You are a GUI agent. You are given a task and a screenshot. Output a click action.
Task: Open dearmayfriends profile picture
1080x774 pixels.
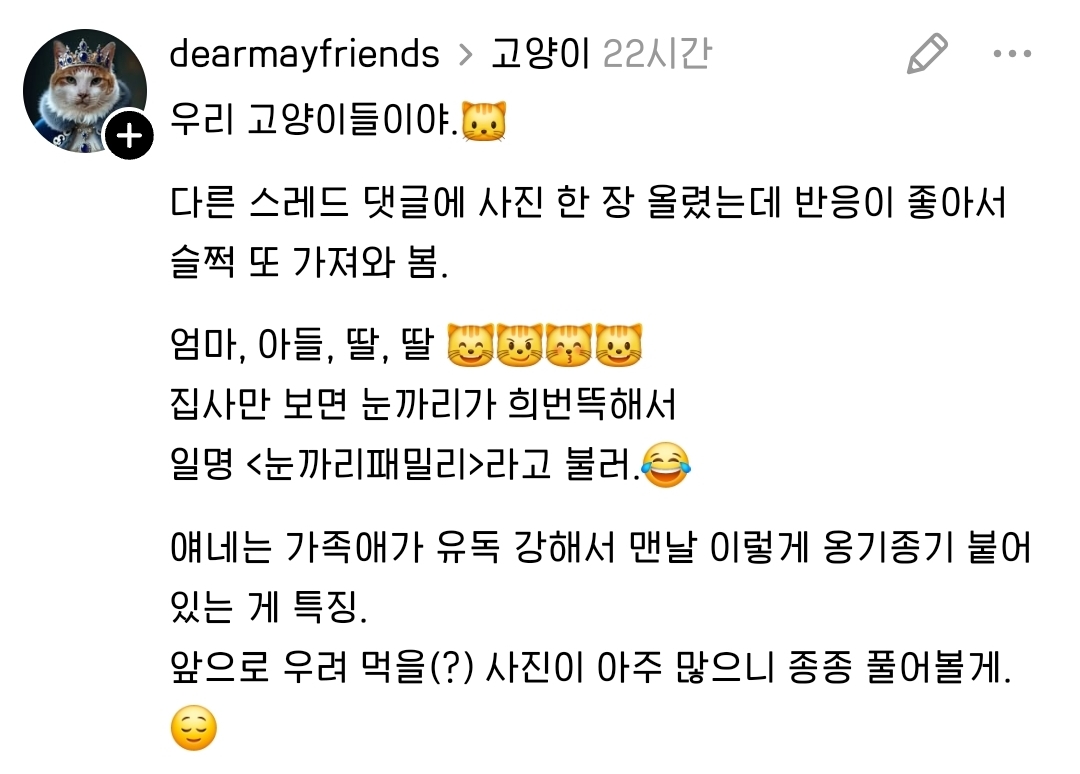(85, 90)
